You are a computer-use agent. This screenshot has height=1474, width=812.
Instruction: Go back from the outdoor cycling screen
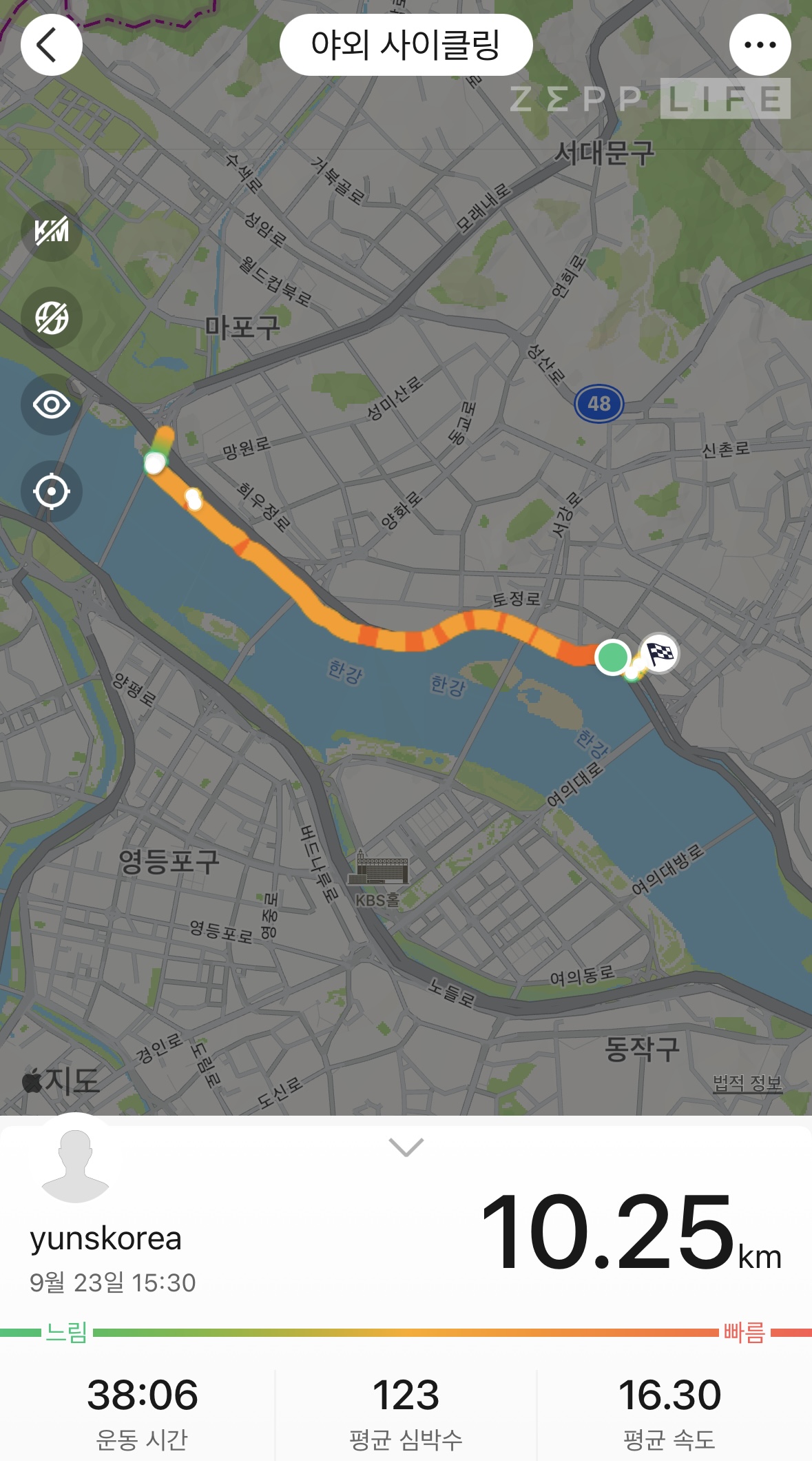pyautogui.click(x=51, y=45)
